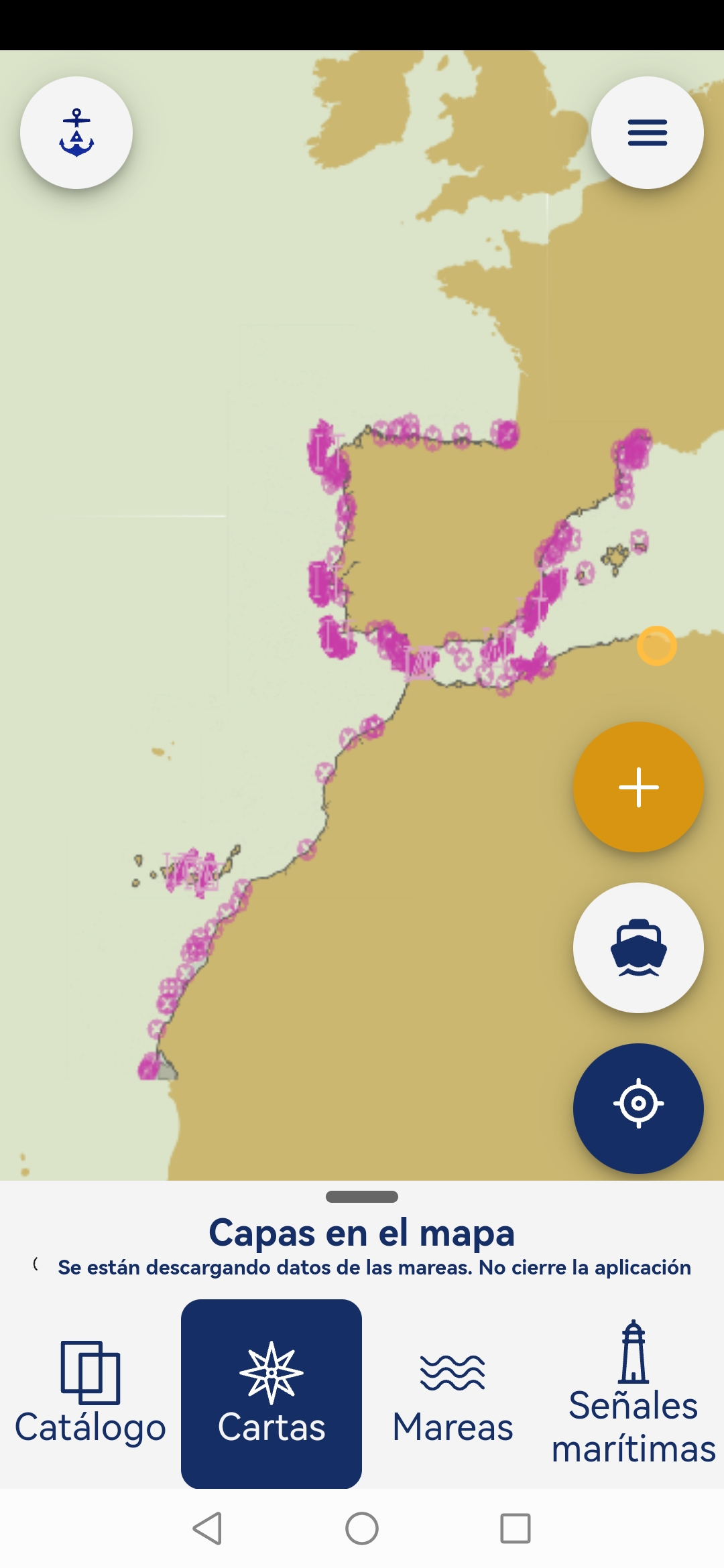Center map on my location
This screenshot has width=724, height=1568.
638,1108
